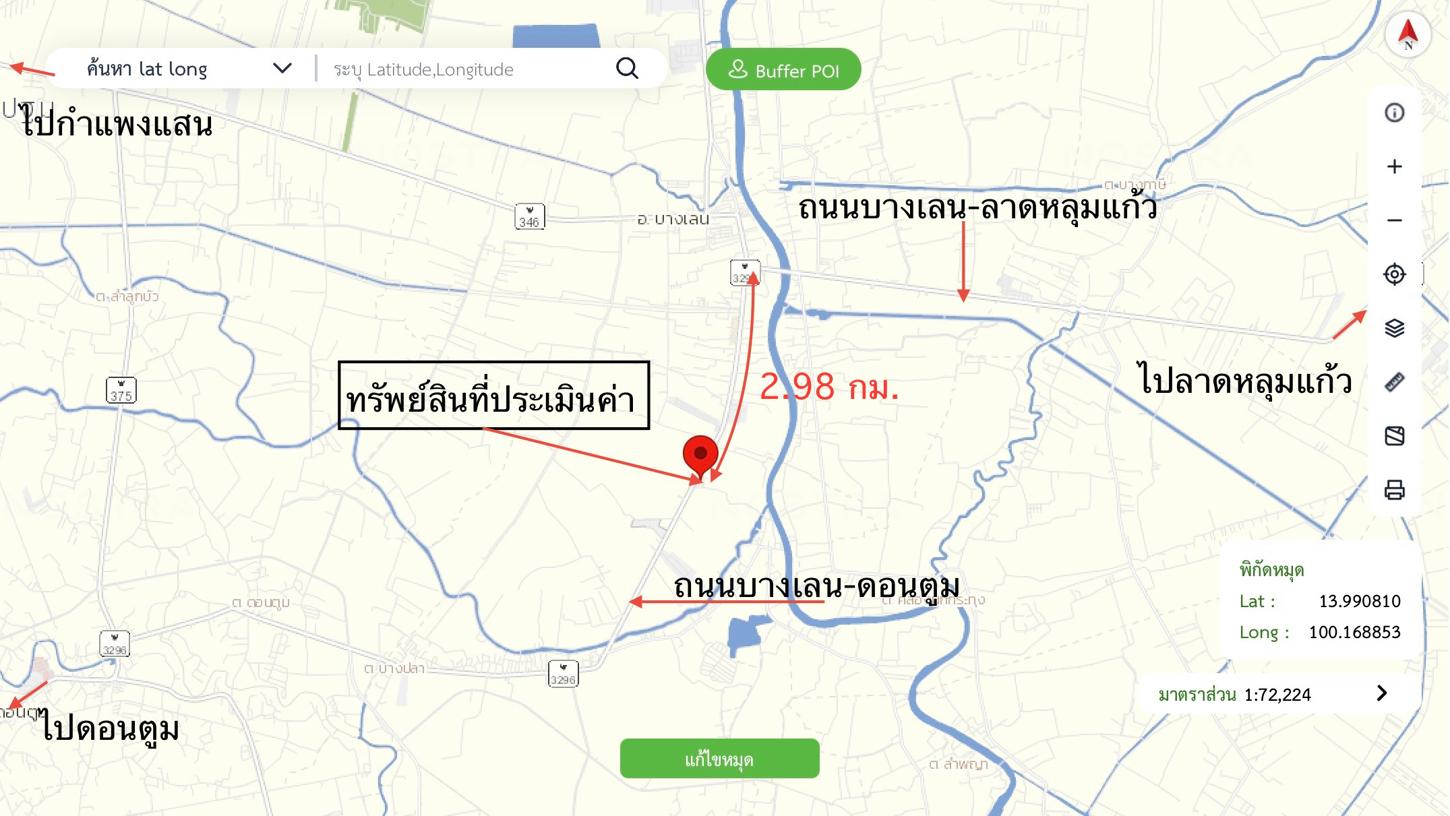The image size is (1450, 816).
Task: Zoom out with the minus button
Action: pos(1394,220)
